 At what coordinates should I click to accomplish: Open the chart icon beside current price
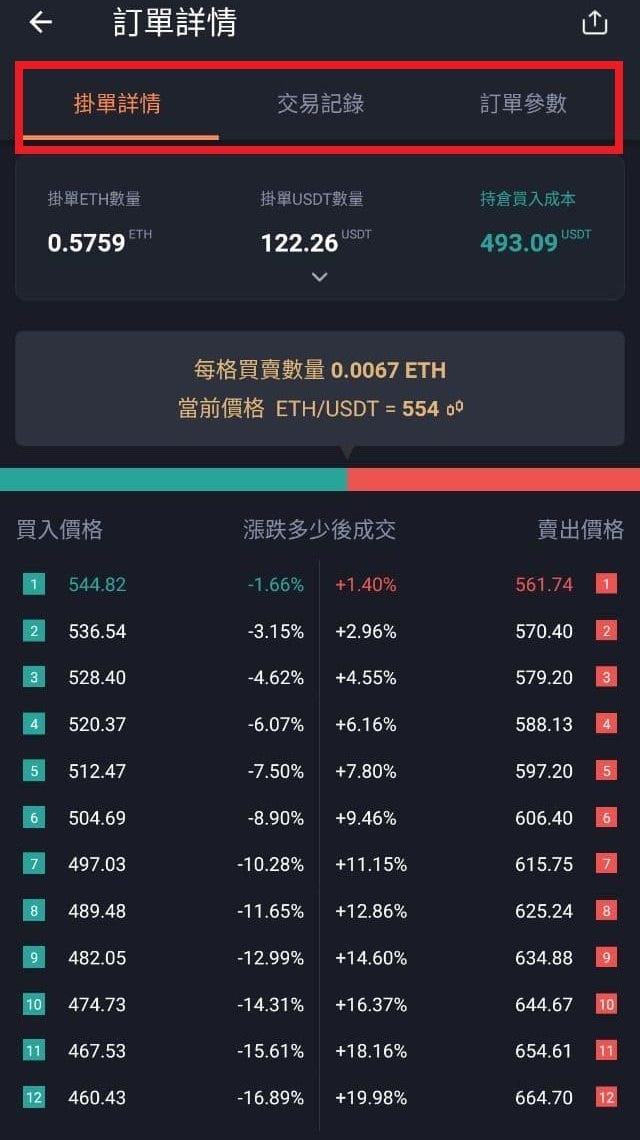click(455, 409)
